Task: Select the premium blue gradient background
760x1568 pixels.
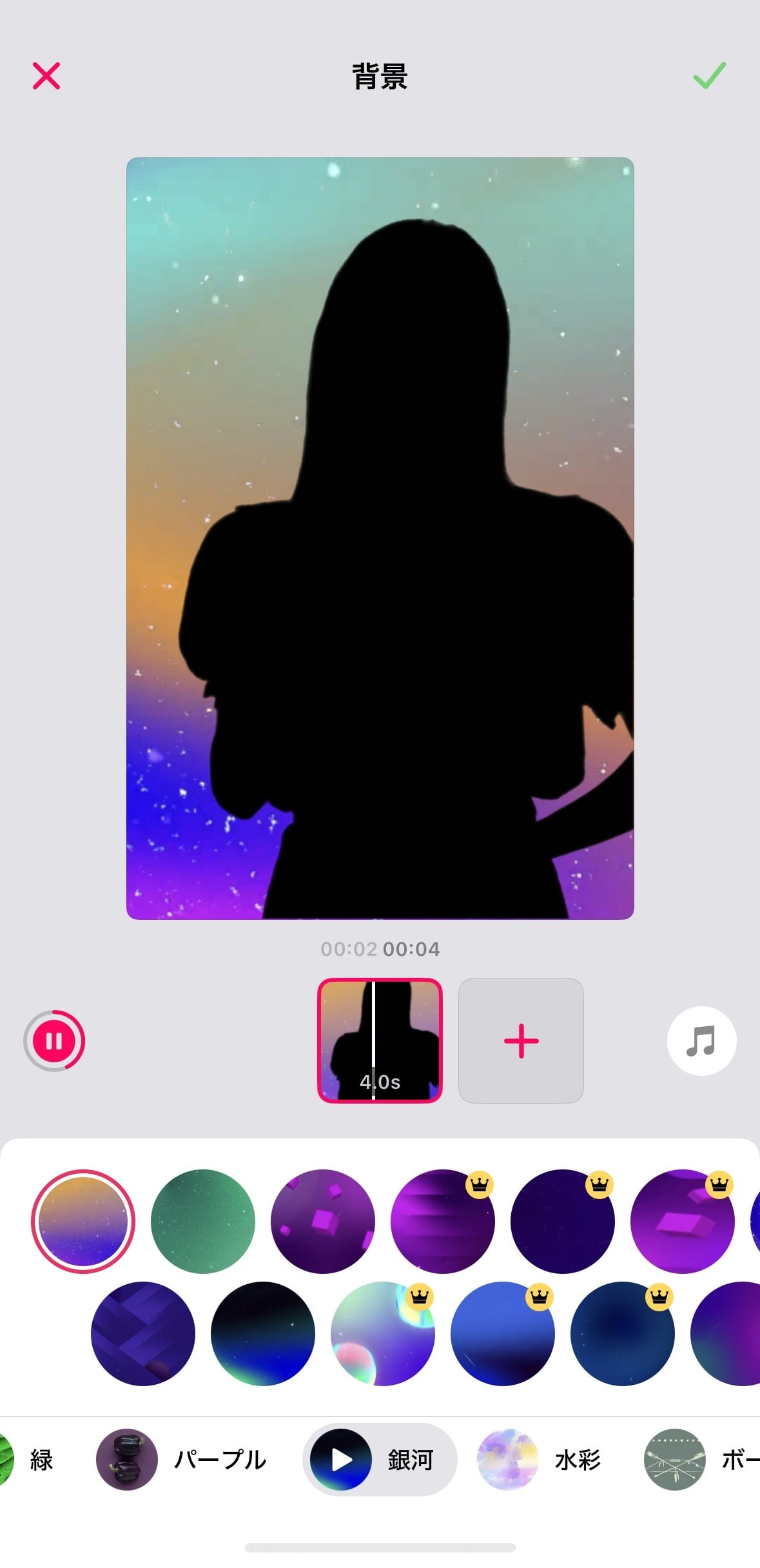Action: point(503,1333)
